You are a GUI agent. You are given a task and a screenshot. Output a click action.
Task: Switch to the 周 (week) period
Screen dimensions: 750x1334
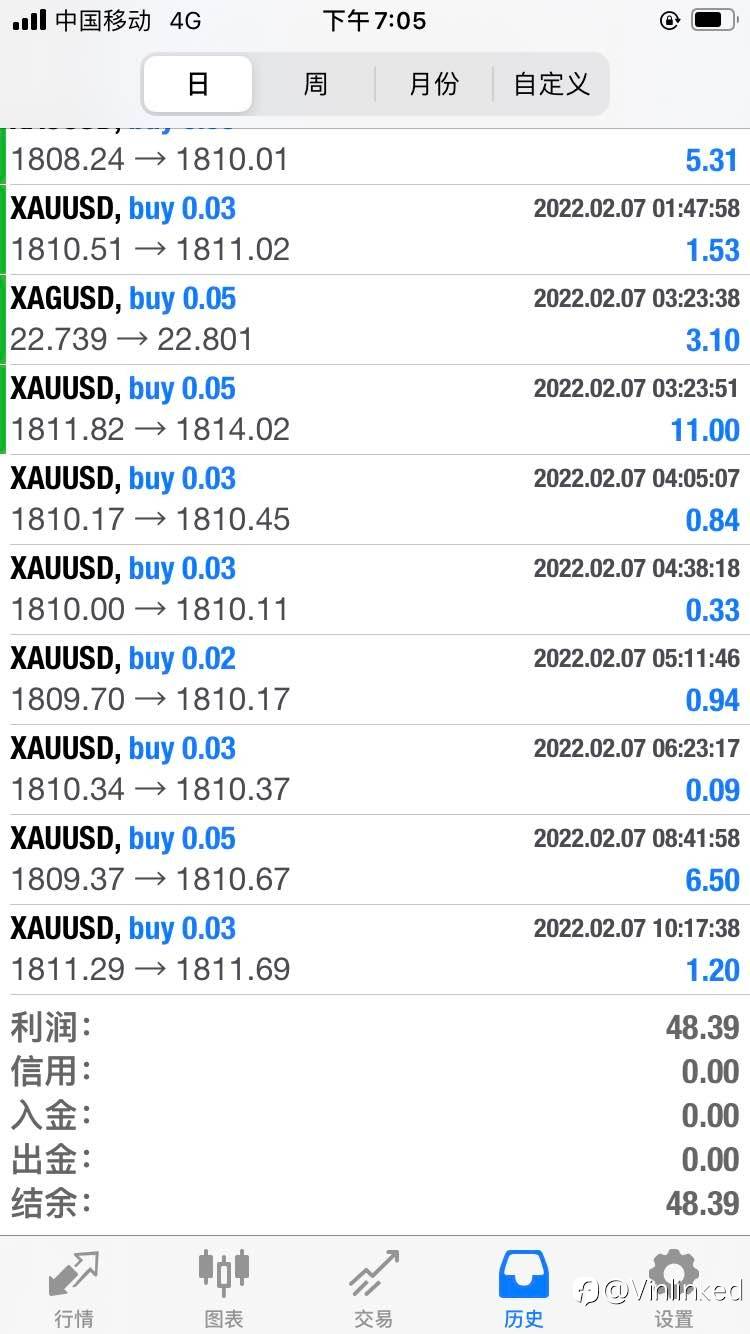(x=315, y=84)
